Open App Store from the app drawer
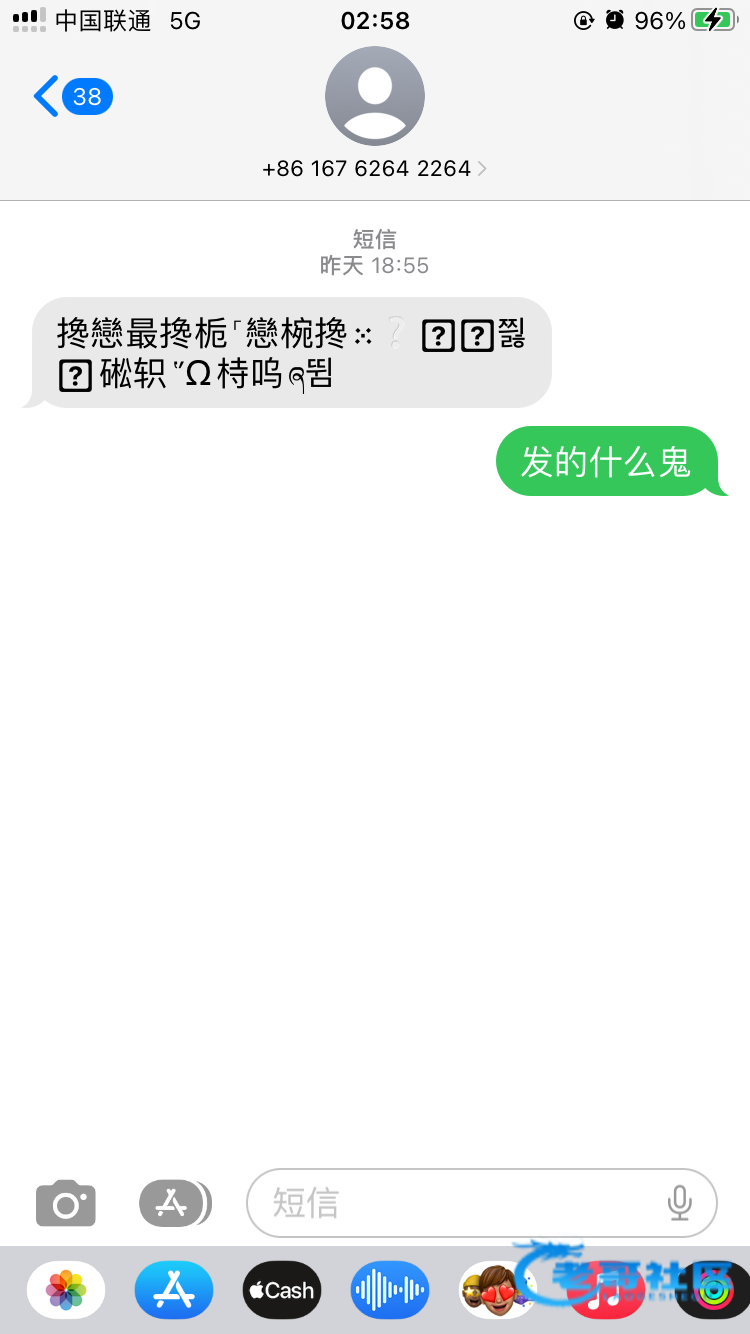 [x=174, y=1290]
